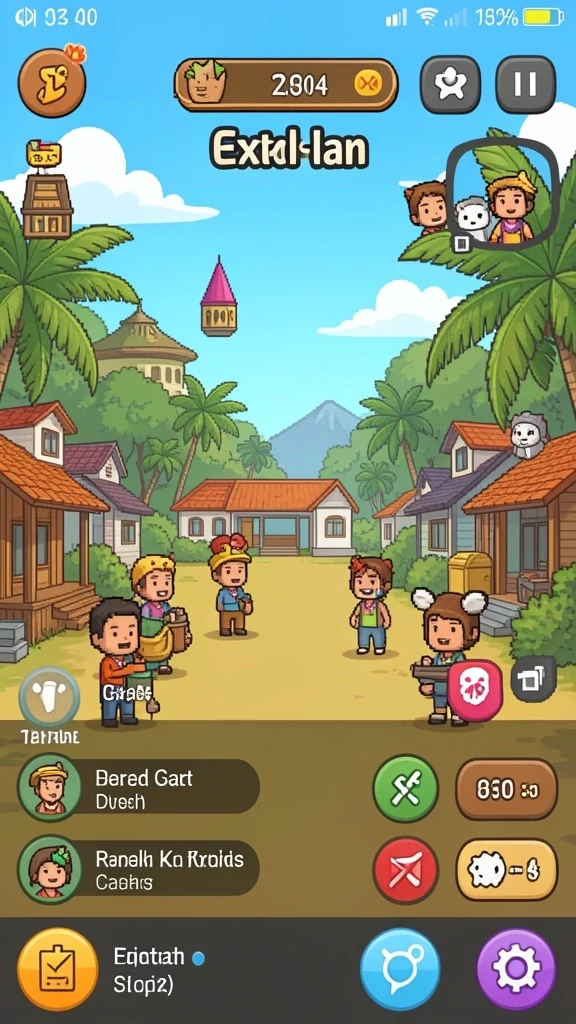576x1024 pixels.
Task: Tap the green crossed-tools button
Action: click(406, 788)
